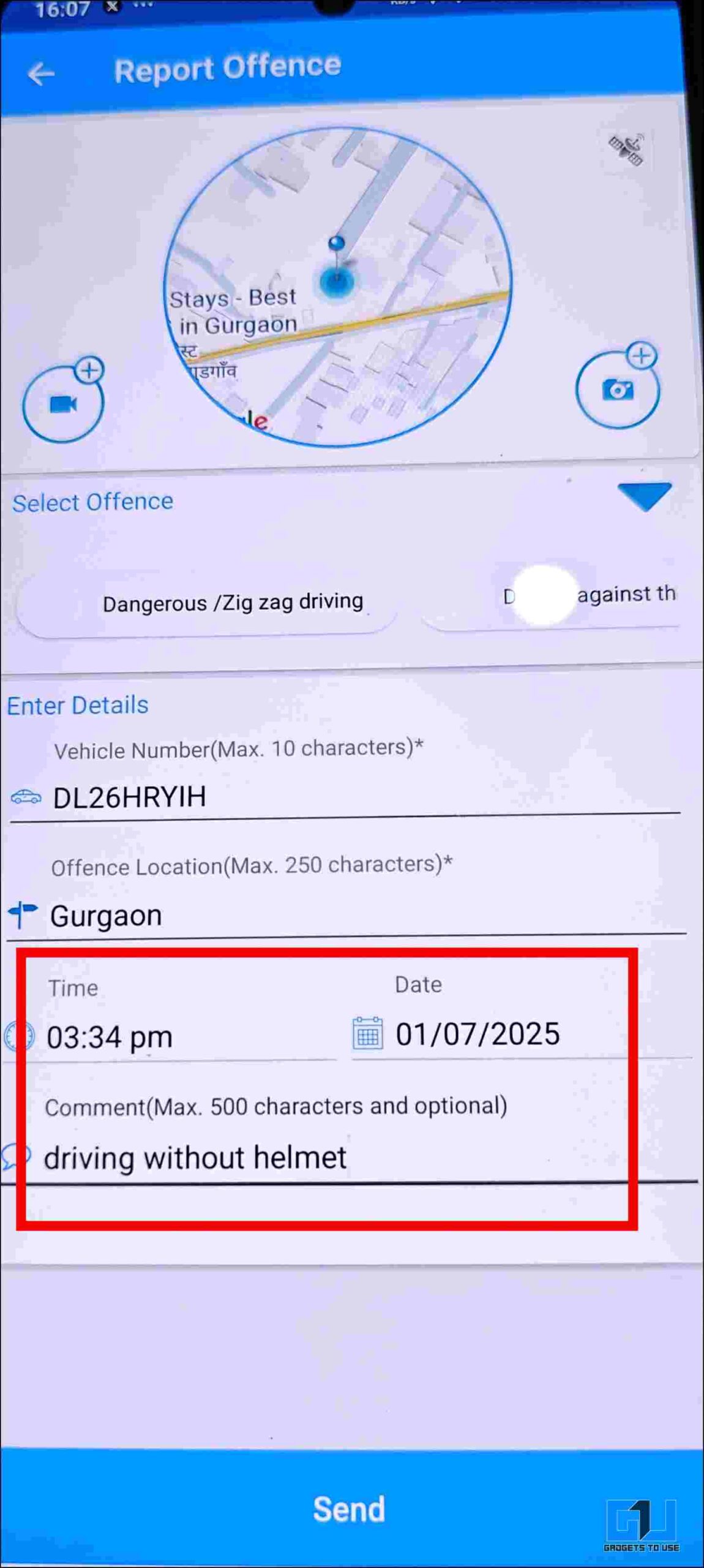The image size is (704, 1568).
Task: Go back from Report Offence
Action: click(42, 74)
